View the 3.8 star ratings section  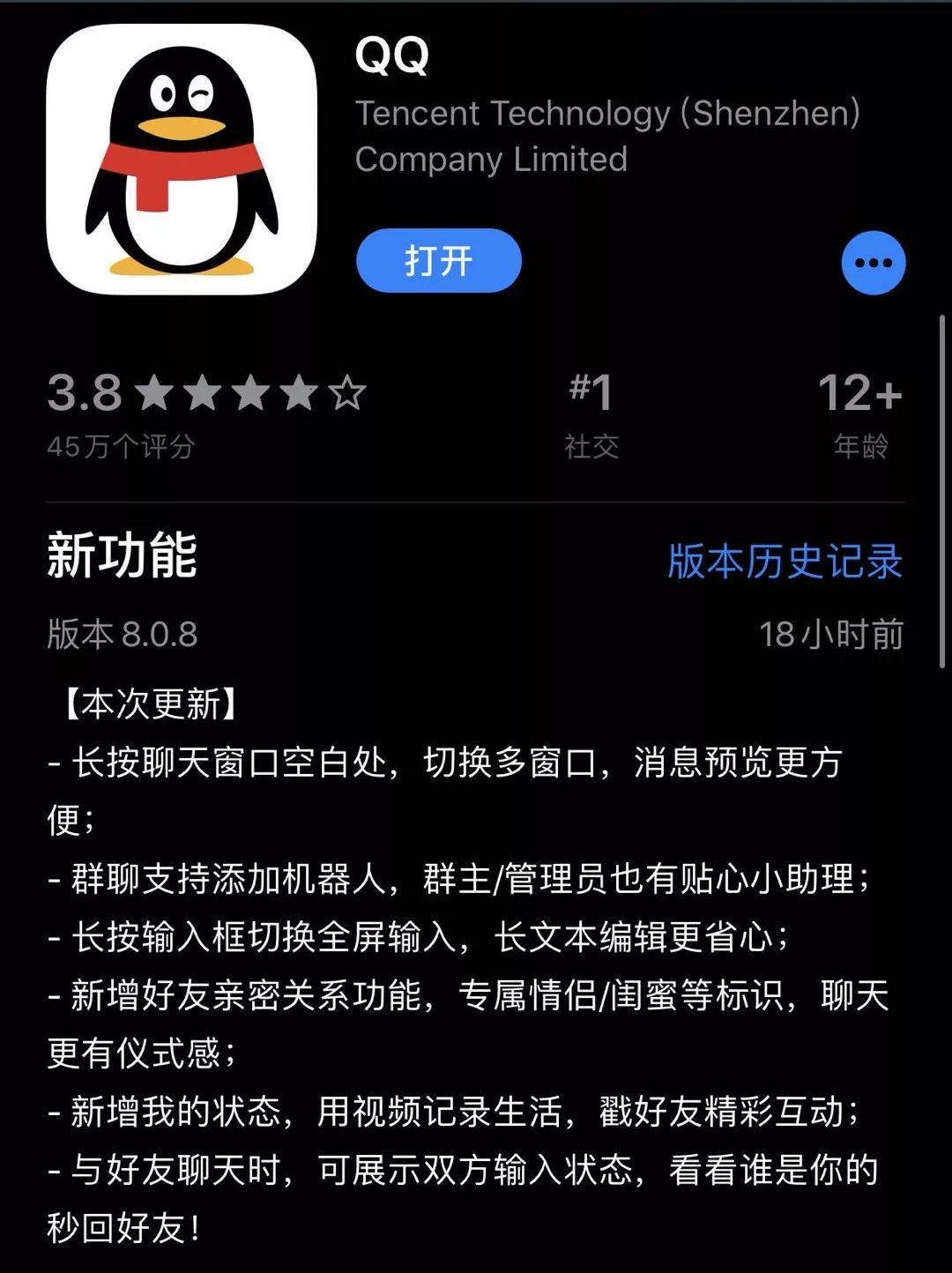(205, 413)
